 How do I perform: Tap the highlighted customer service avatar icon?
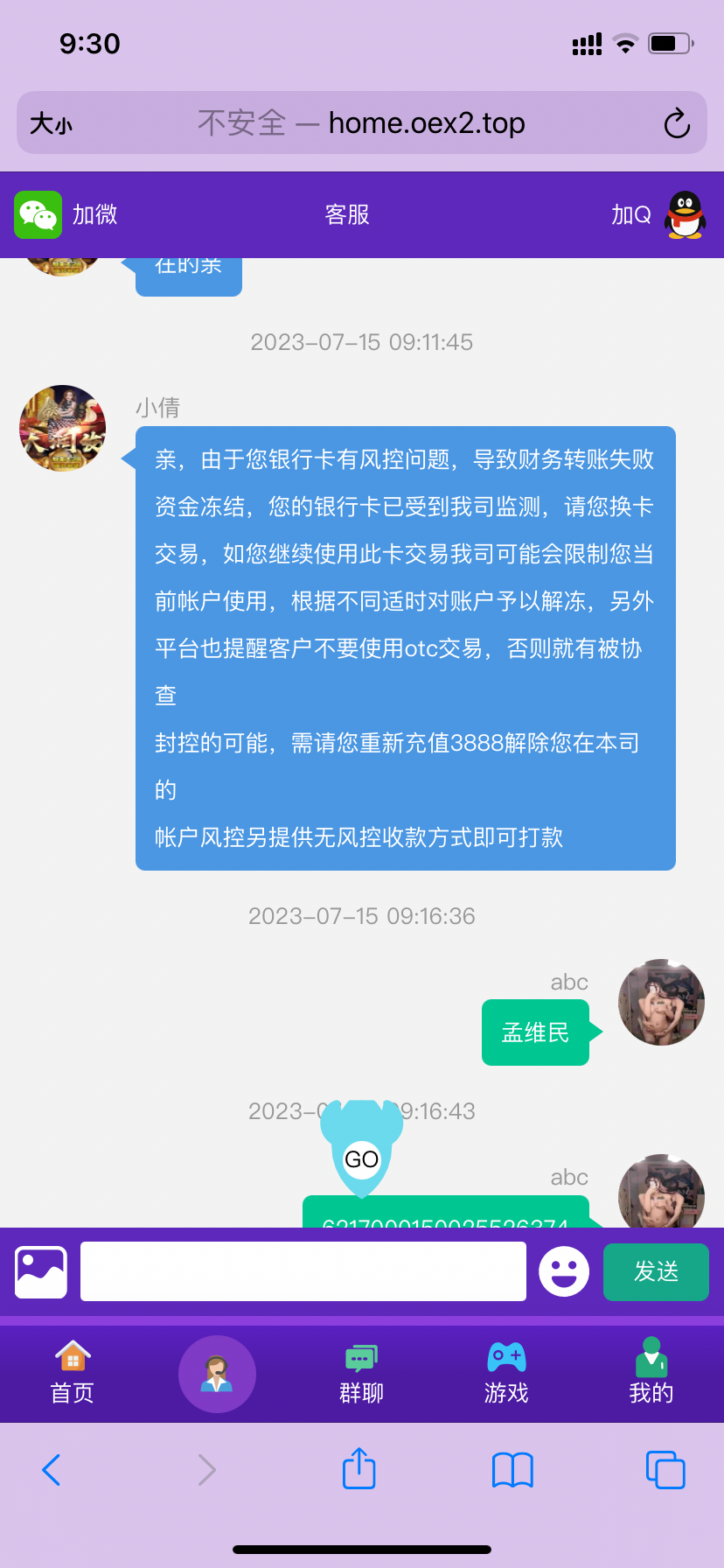[x=217, y=1374]
